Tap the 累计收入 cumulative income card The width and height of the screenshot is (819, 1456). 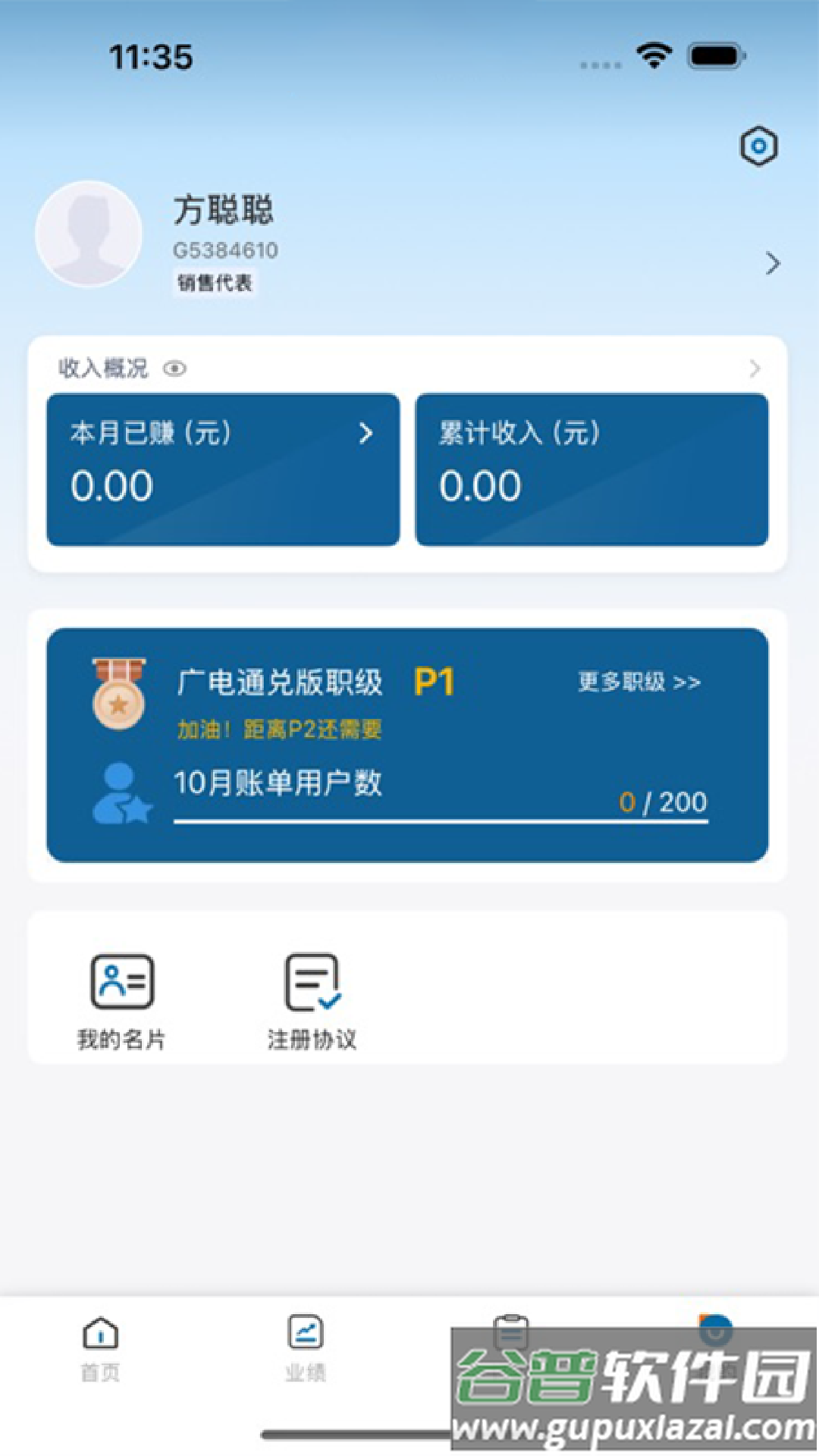[x=593, y=468]
